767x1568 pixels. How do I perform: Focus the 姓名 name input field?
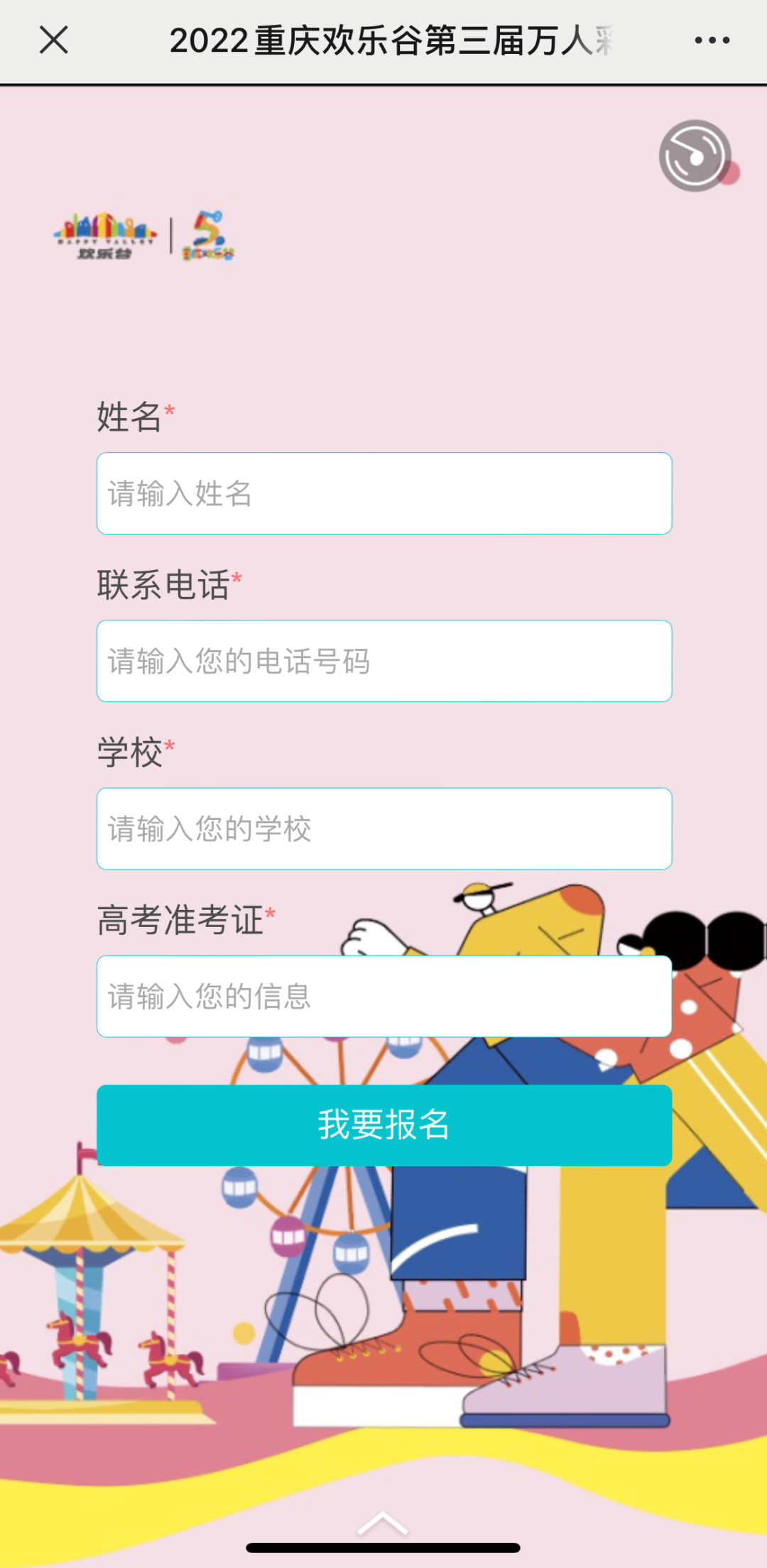tap(384, 493)
